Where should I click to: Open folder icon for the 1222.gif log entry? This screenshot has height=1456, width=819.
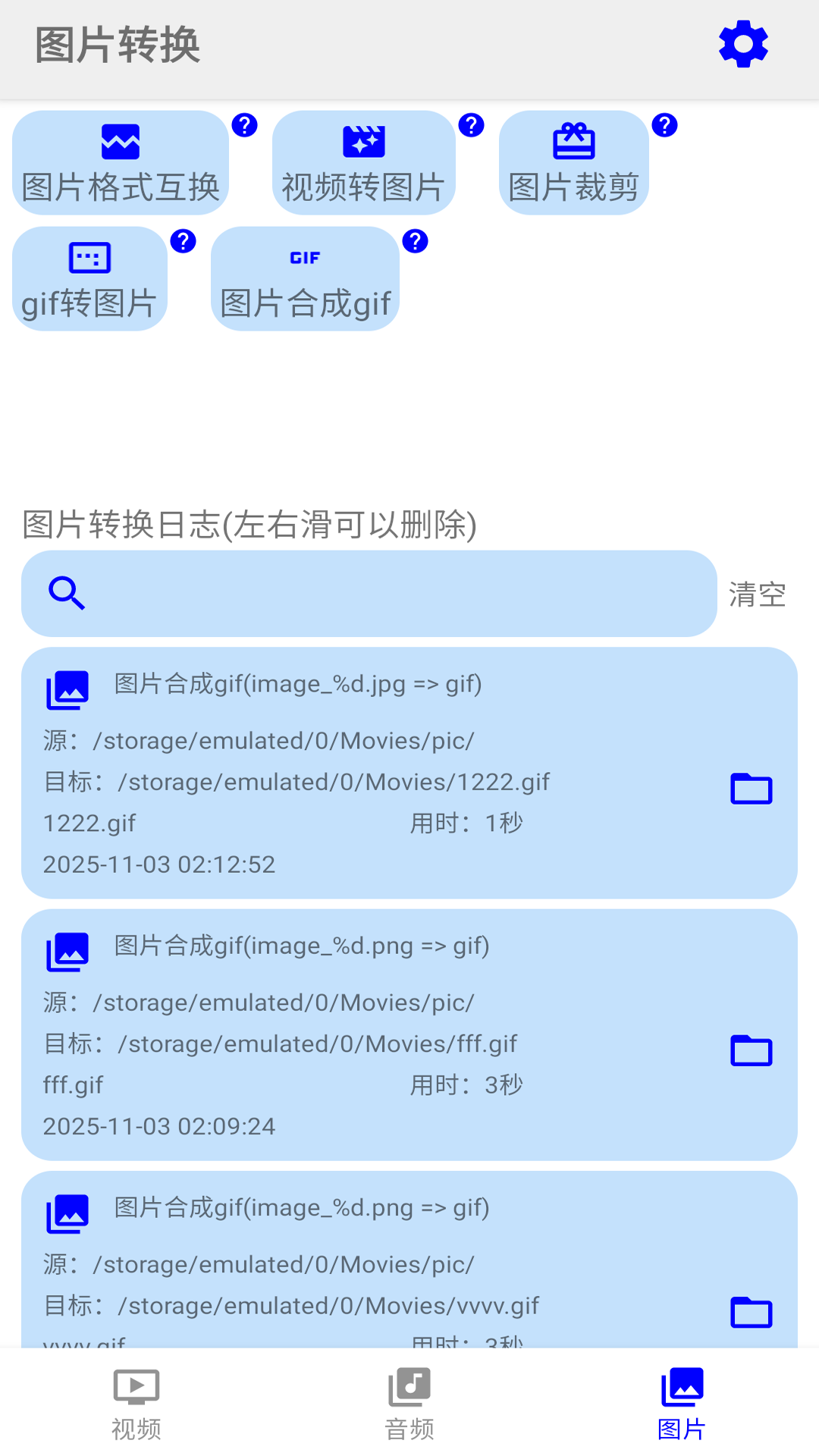(x=752, y=789)
